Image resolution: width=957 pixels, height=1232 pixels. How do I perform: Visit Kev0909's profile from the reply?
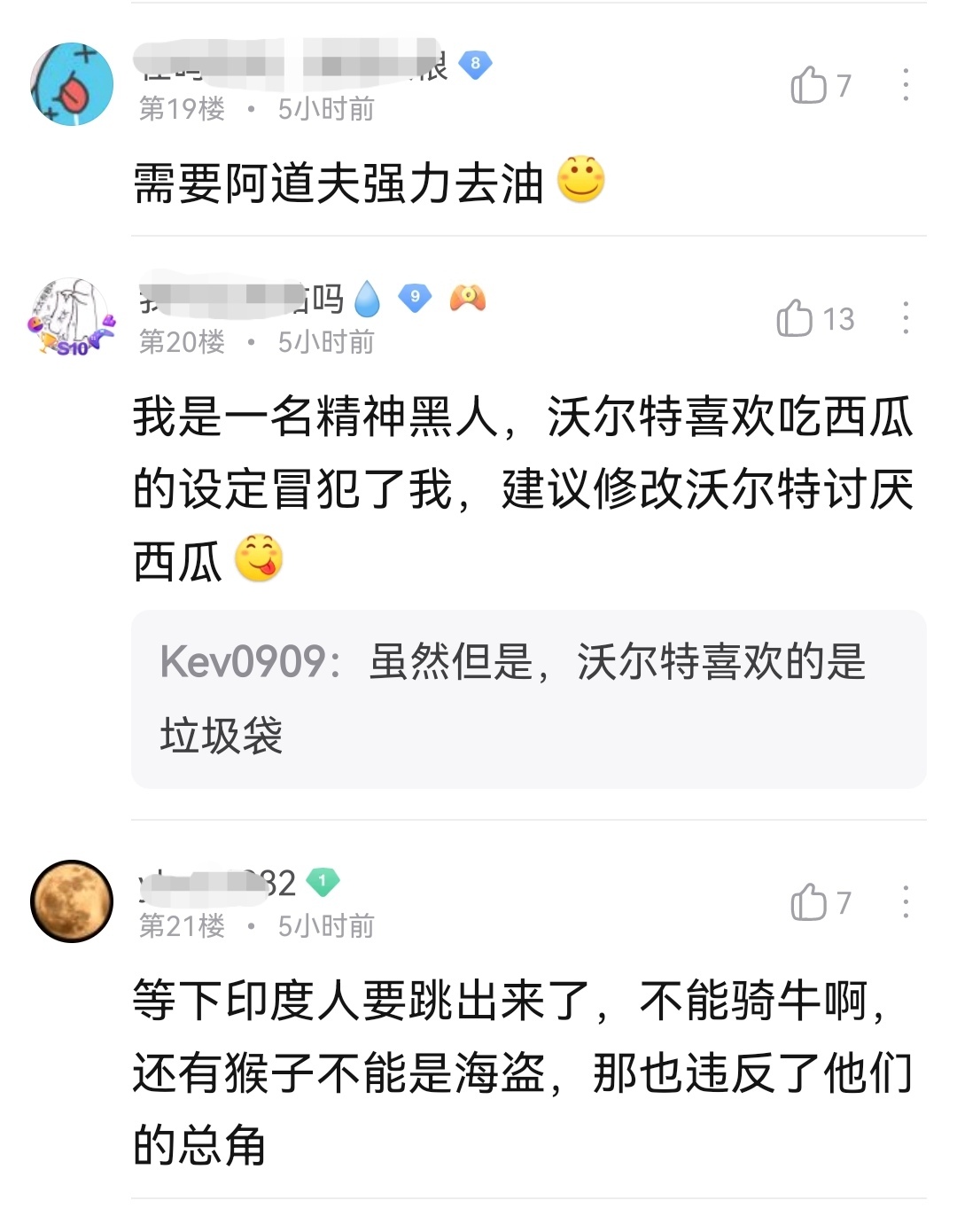[x=242, y=662]
